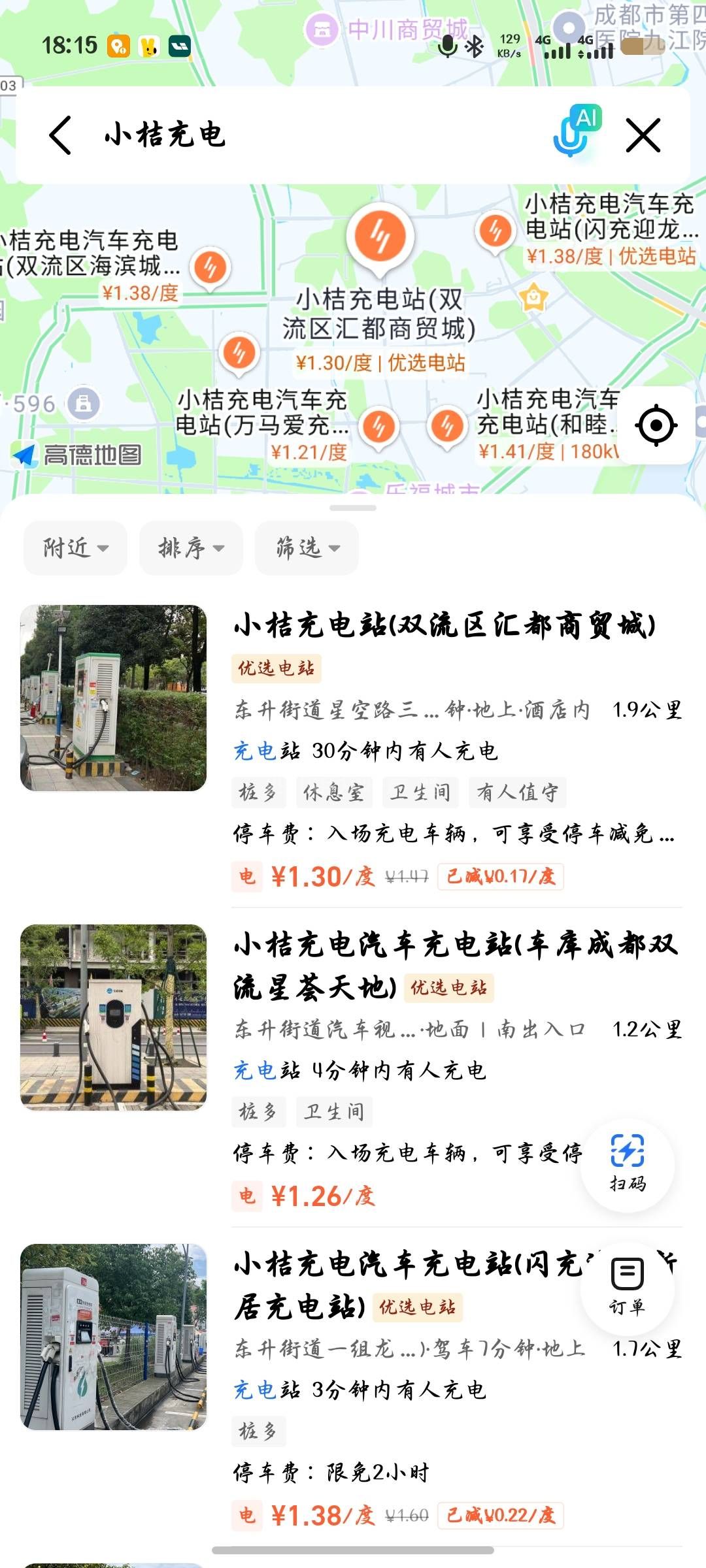Open the 排序 sorting dropdown
The width and height of the screenshot is (706, 1568).
click(191, 547)
